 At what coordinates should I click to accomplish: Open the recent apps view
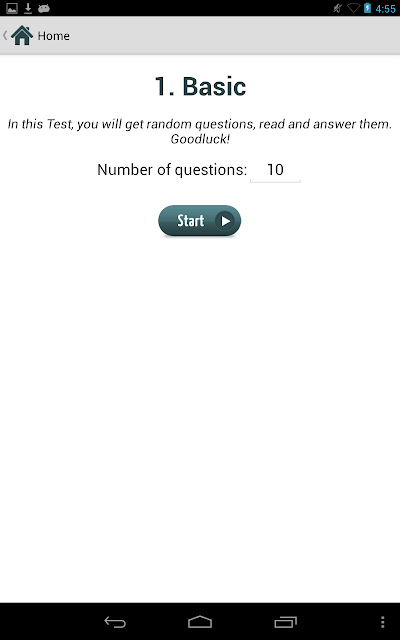pos(285,622)
